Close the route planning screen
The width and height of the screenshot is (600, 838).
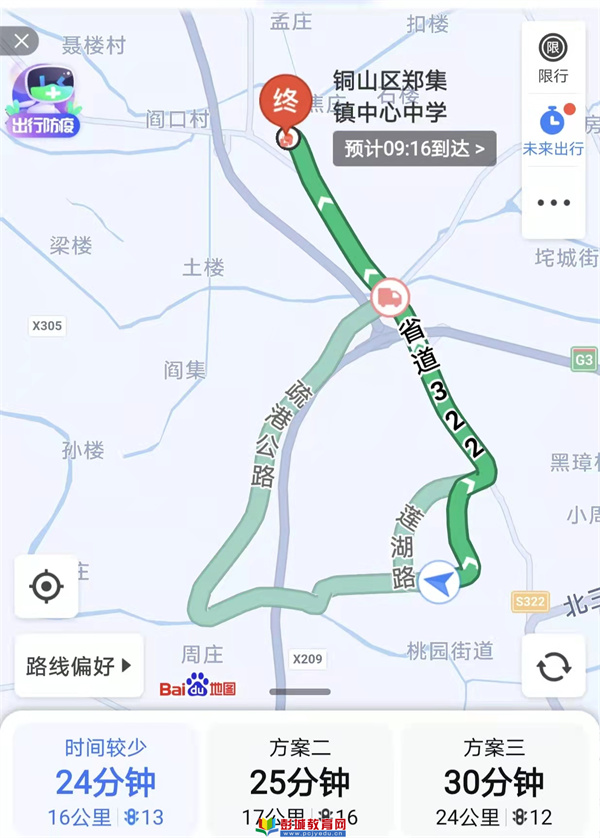click(x=19, y=41)
